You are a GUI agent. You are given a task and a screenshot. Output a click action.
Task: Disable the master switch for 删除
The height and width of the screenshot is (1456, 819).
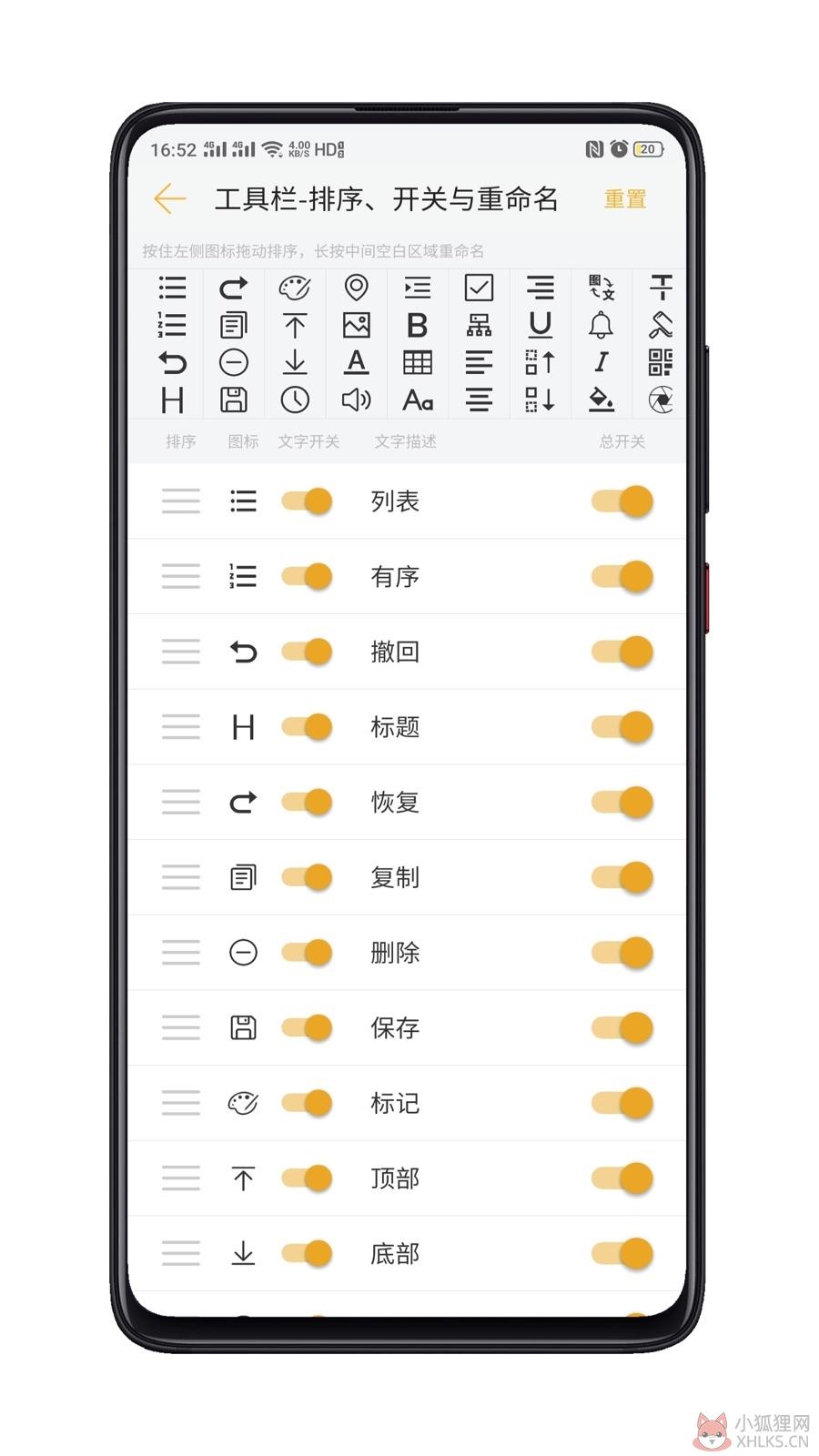(x=622, y=953)
